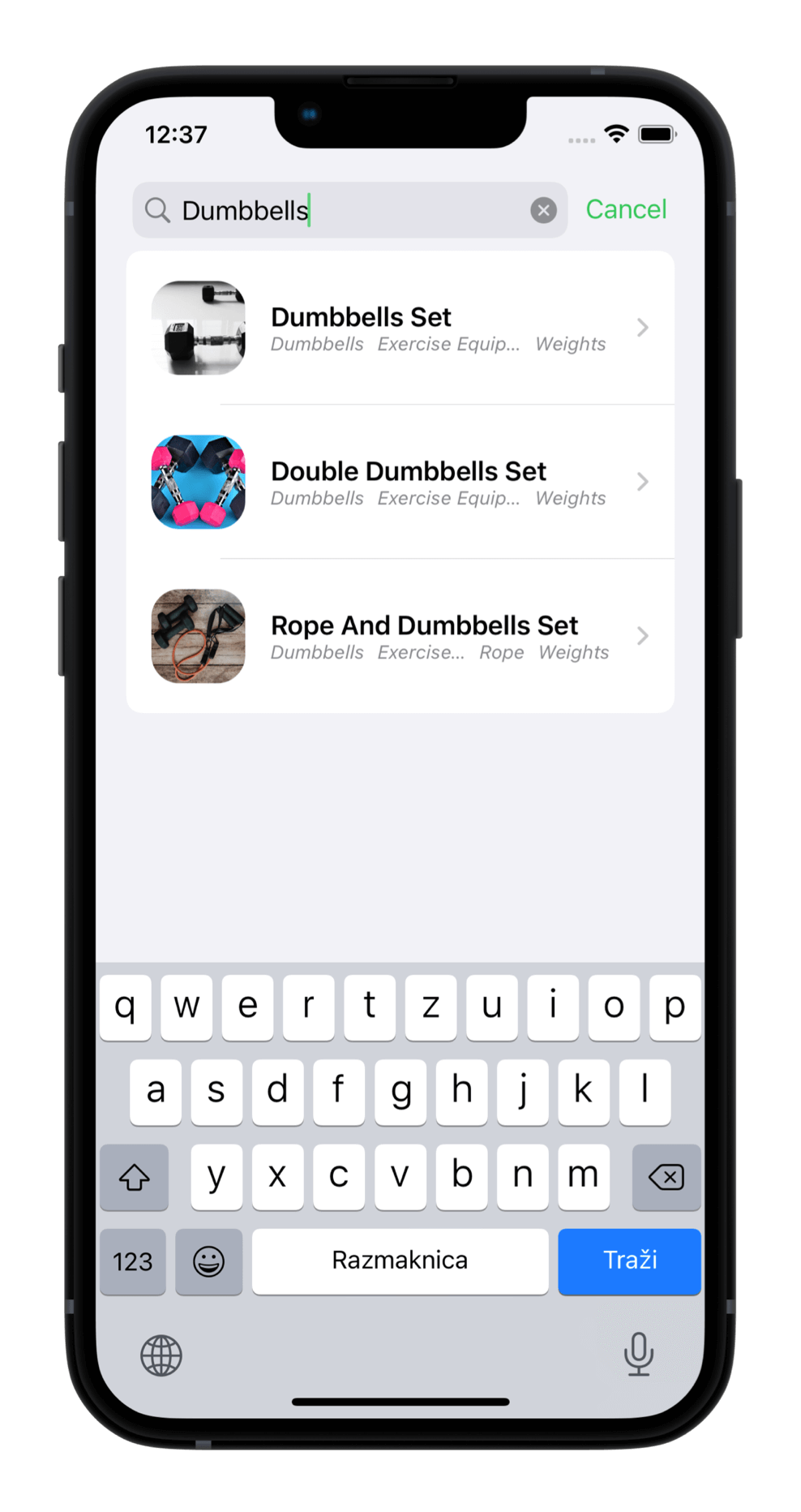Open the Dumbbells Set result
Image resolution: width=801 pixels, height=1512 pixels.
[400, 328]
